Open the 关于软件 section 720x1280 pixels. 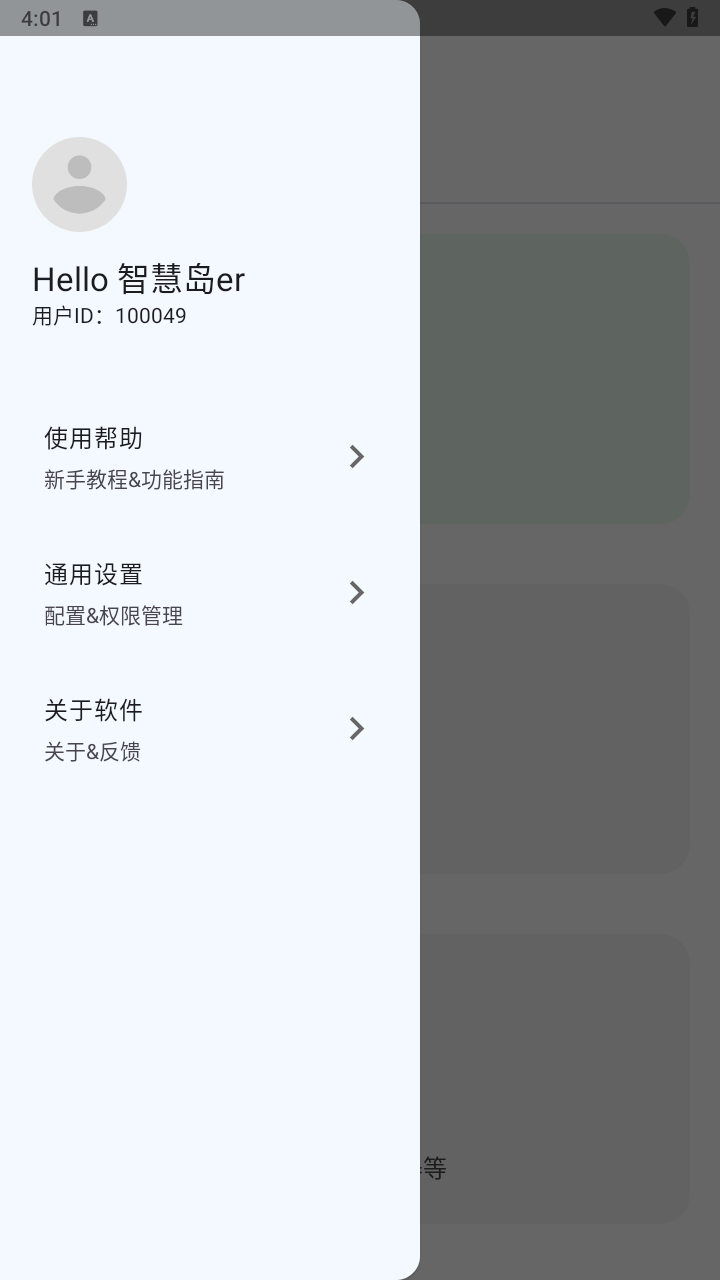(x=93, y=710)
